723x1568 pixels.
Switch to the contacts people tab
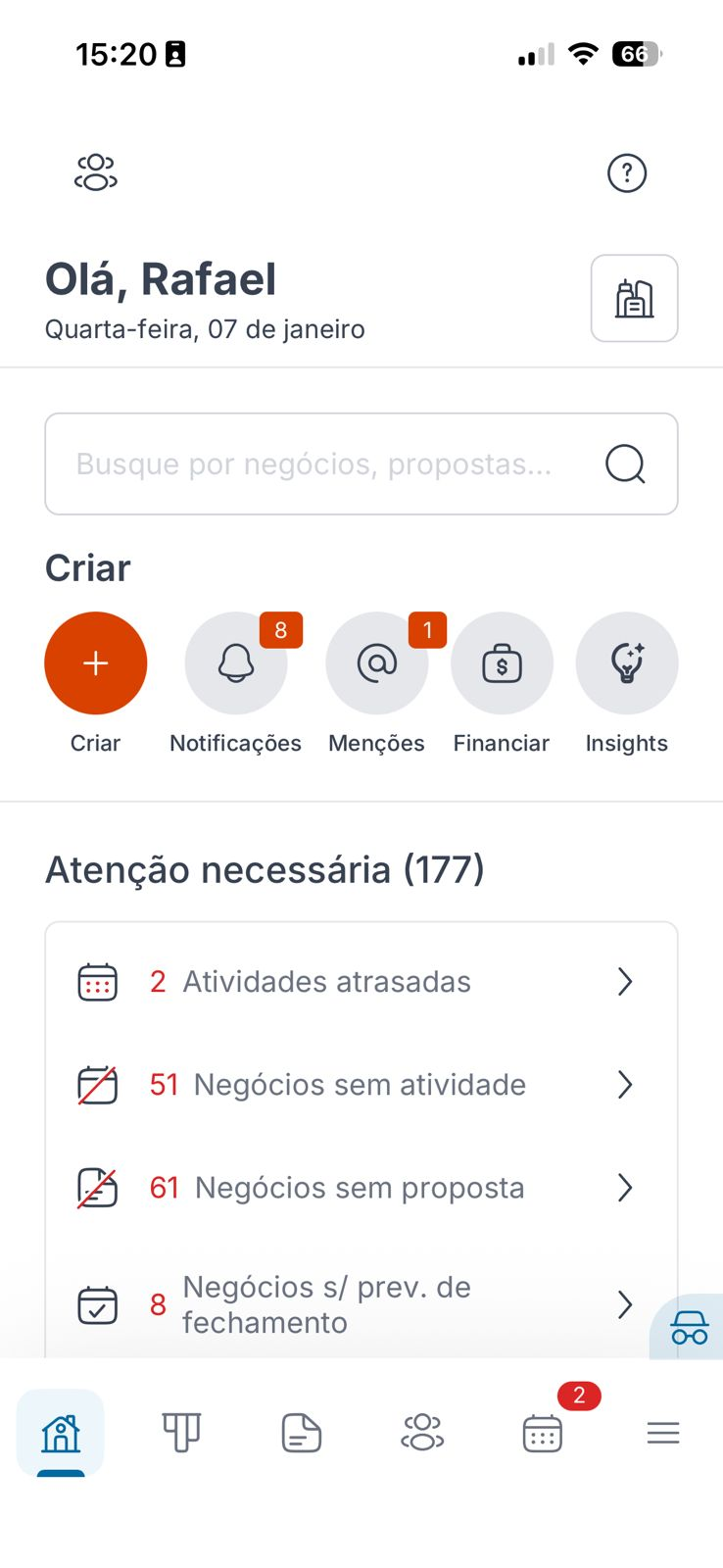422,1433
